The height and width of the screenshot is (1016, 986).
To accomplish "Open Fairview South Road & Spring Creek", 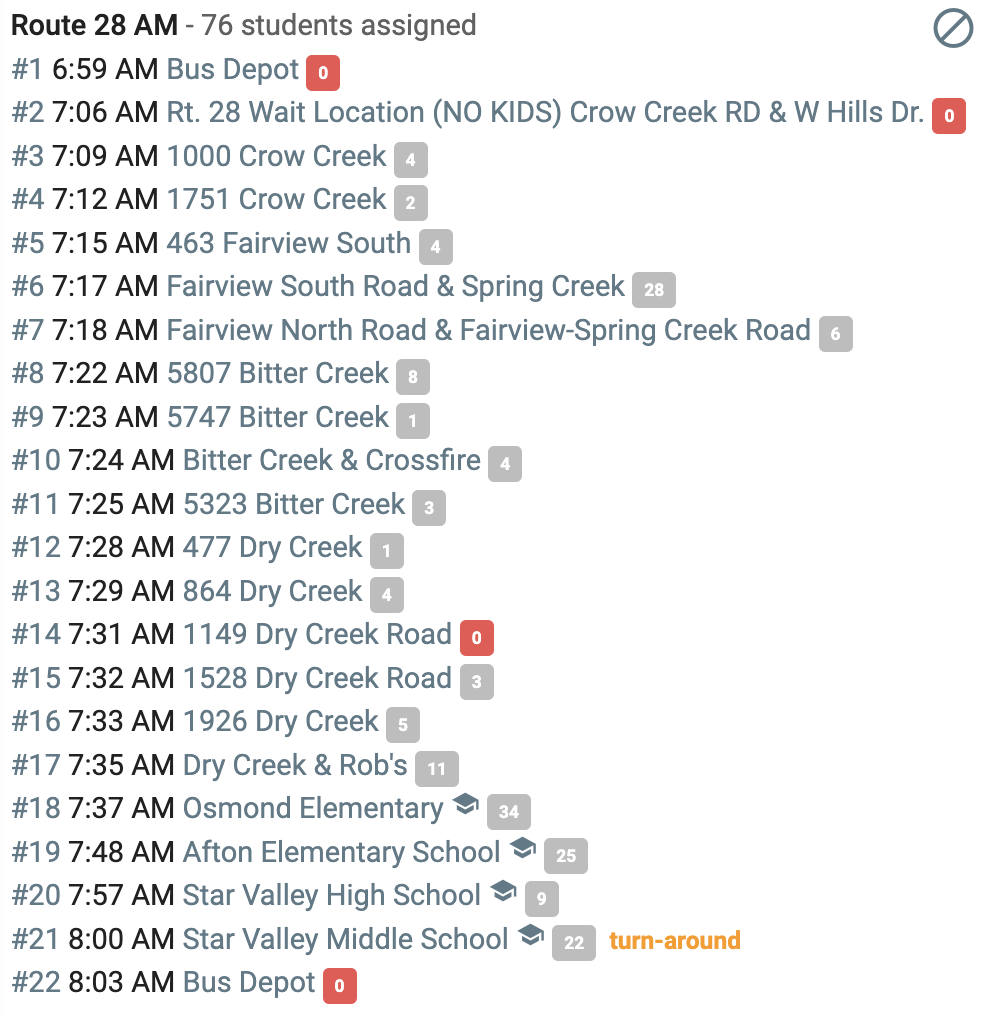I will point(395,286).
